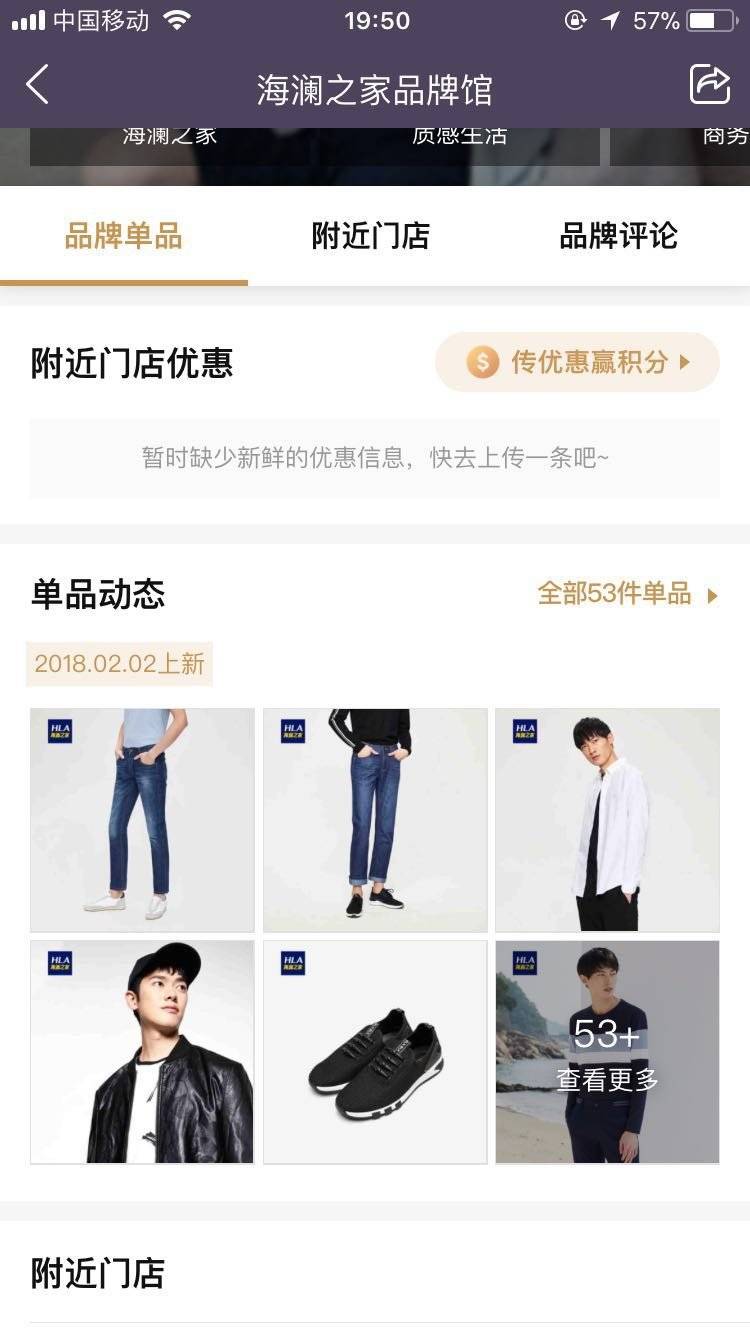The height and width of the screenshot is (1334, 750).
Task: Tap 53+ 查看更多 tile
Action: pos(607,1052)
